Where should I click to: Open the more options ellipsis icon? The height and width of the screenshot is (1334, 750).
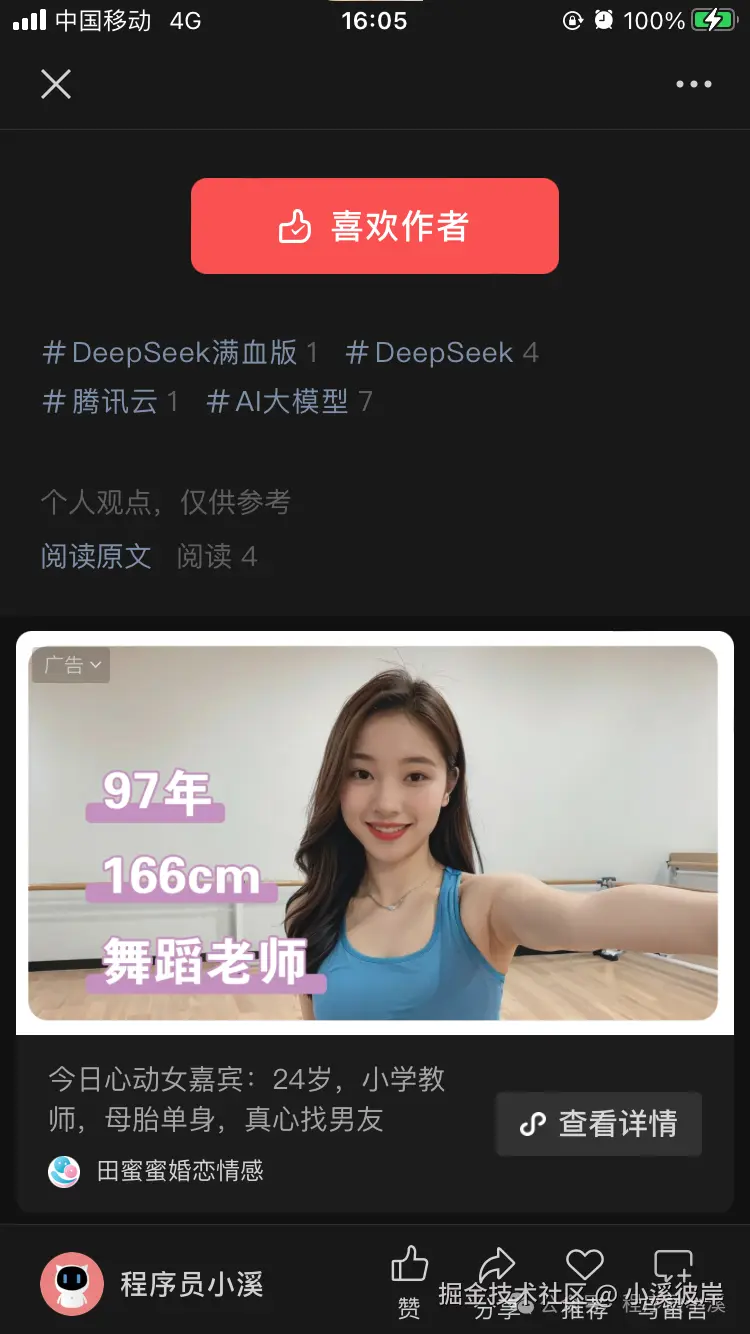693,85
